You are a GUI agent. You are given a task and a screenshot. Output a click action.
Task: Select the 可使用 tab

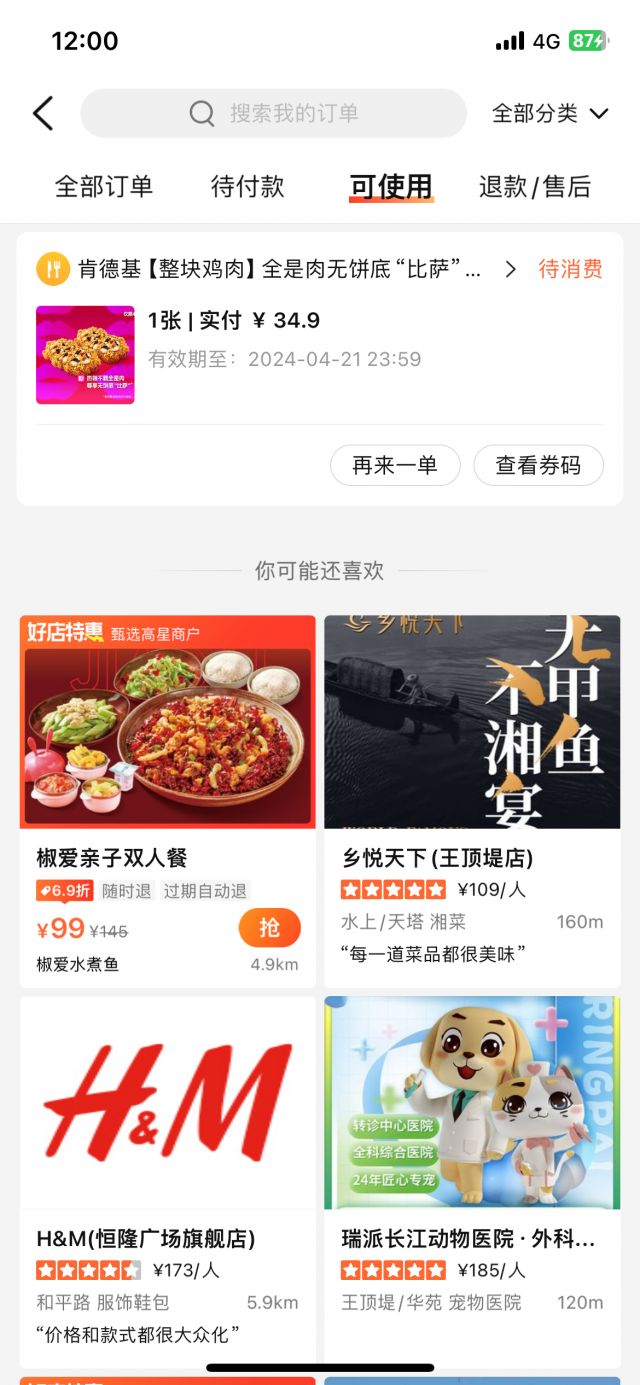click(x=391, y=187)
